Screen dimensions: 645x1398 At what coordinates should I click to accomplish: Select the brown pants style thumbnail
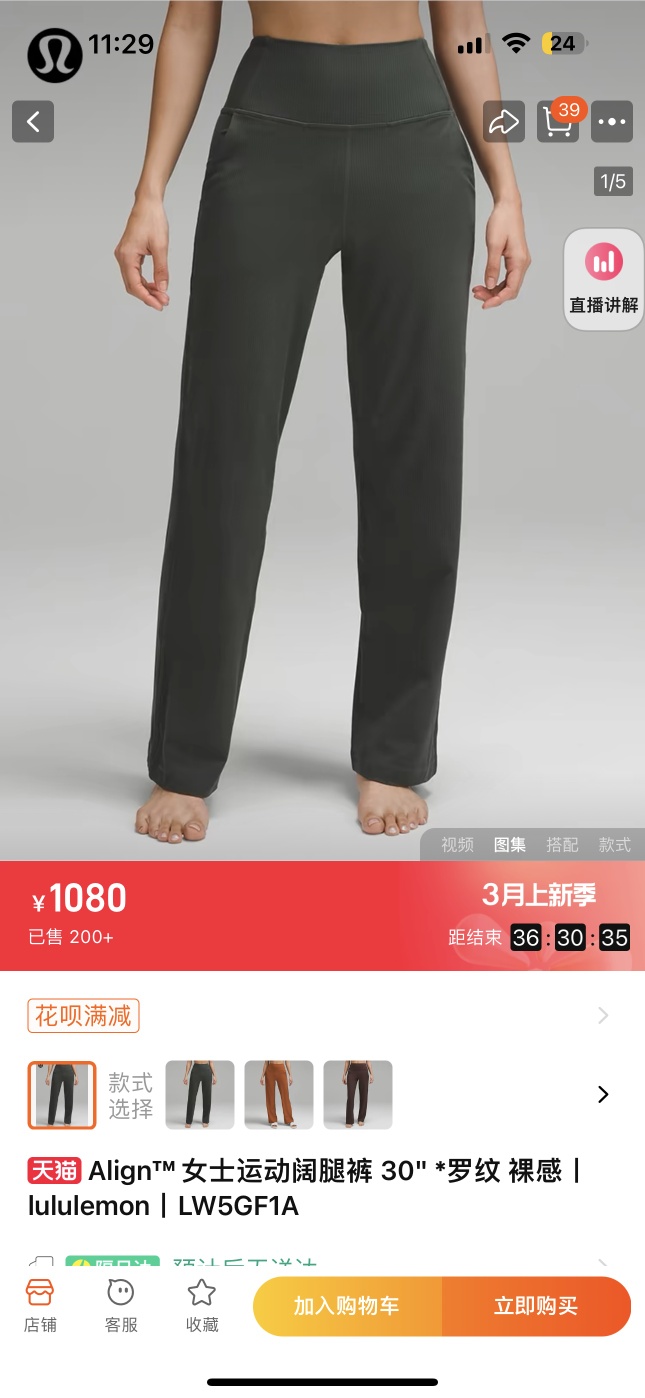pos(358,1095)
